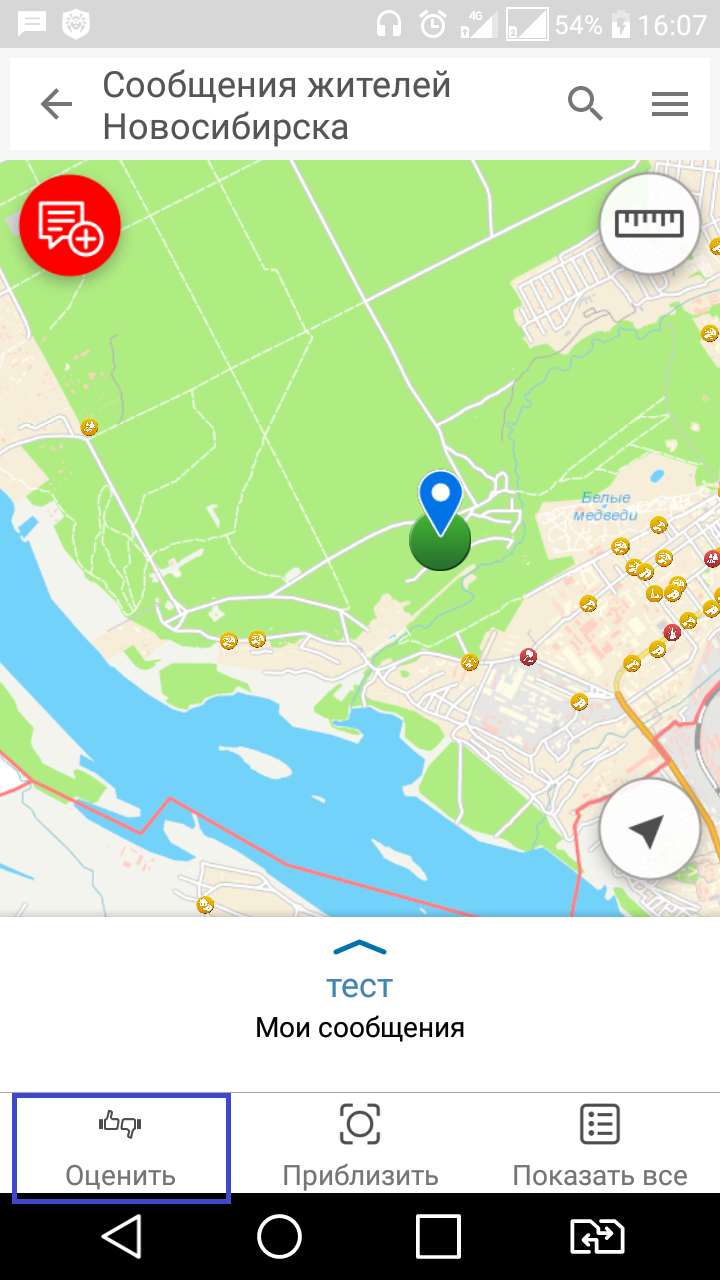
Task: Expand the тест panel with chevron
Action: click(x=359, y=948)
